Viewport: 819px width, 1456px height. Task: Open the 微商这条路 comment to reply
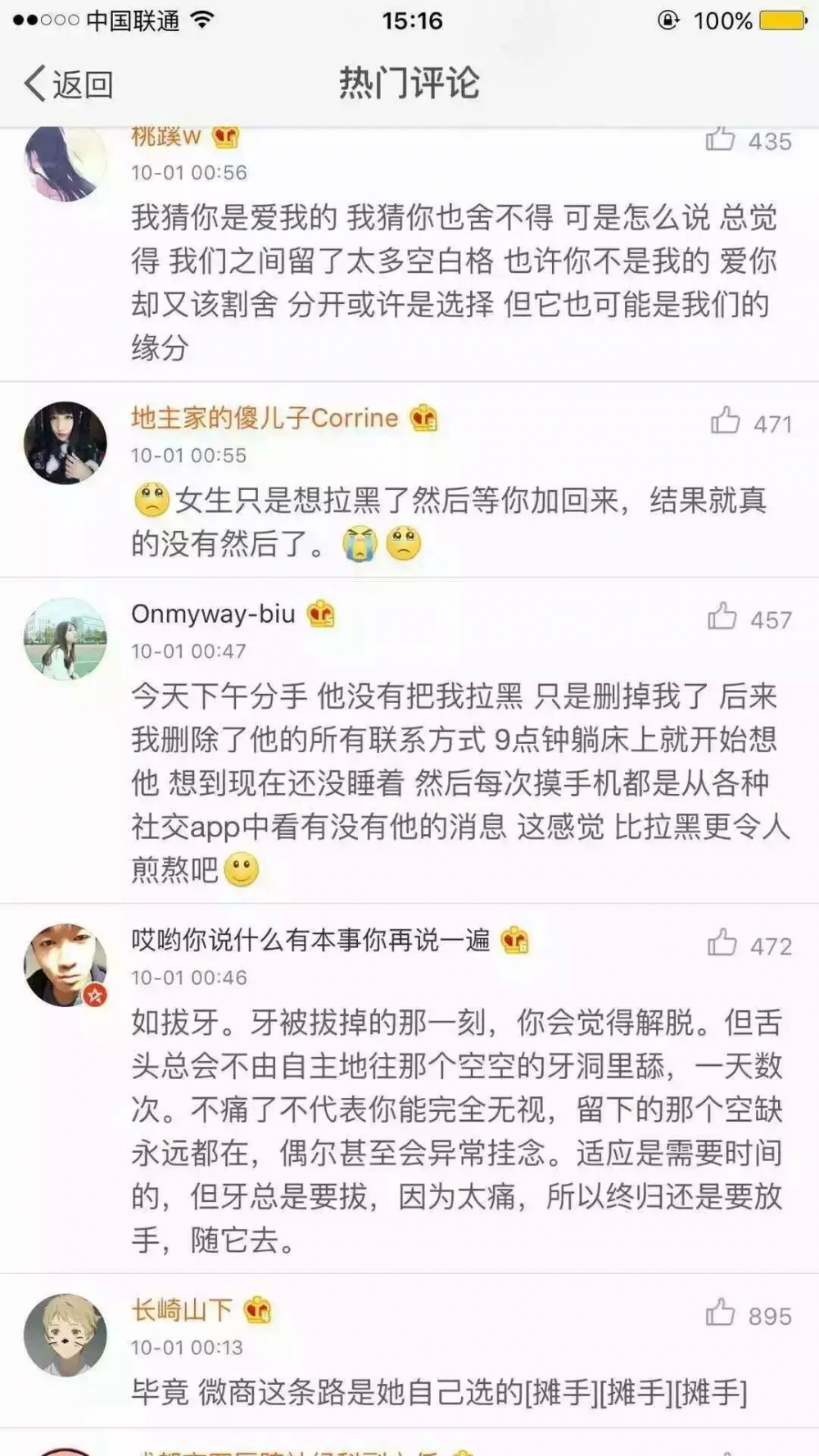tap(439, 1391)
